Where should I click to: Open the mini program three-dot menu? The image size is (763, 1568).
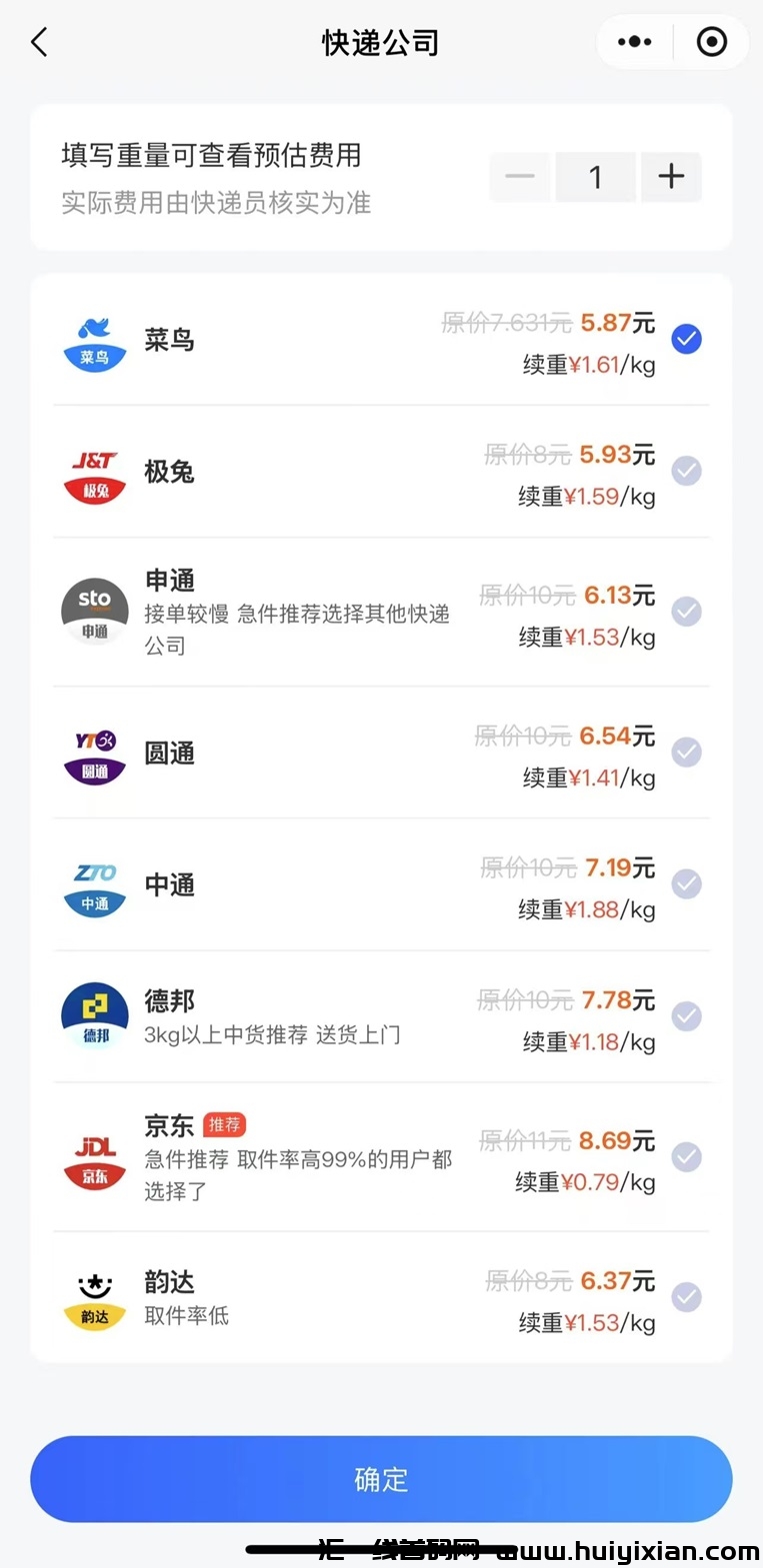click(634, 42)
